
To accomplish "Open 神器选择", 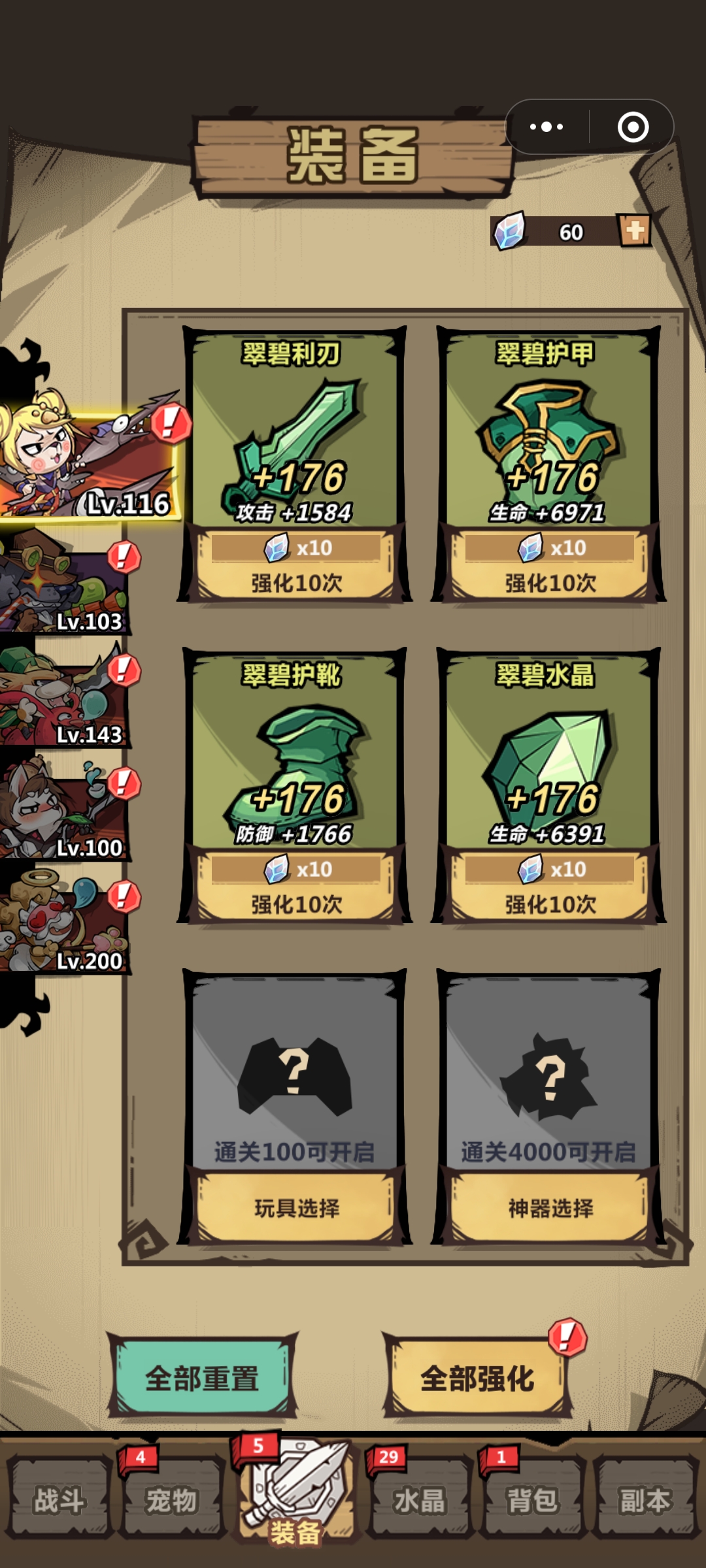I will 550,1207.
